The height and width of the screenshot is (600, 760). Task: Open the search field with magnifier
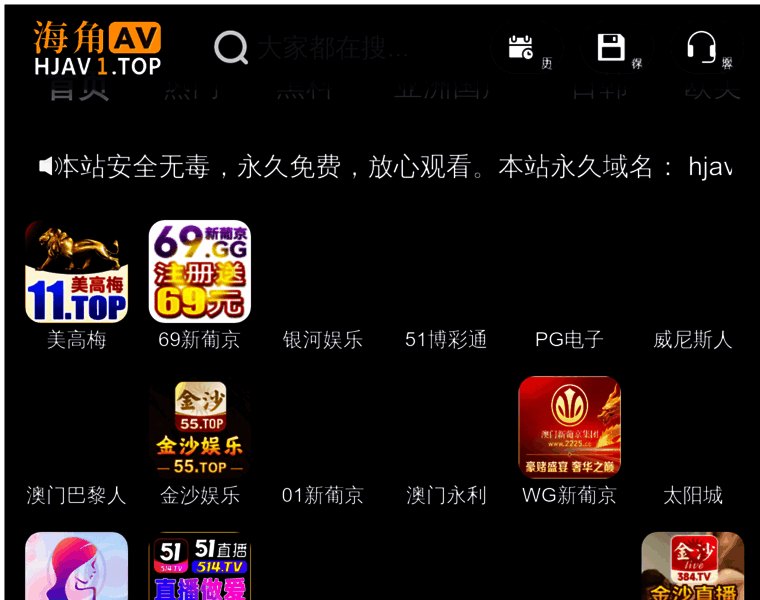pyautogui.click(x=310, y=47)
